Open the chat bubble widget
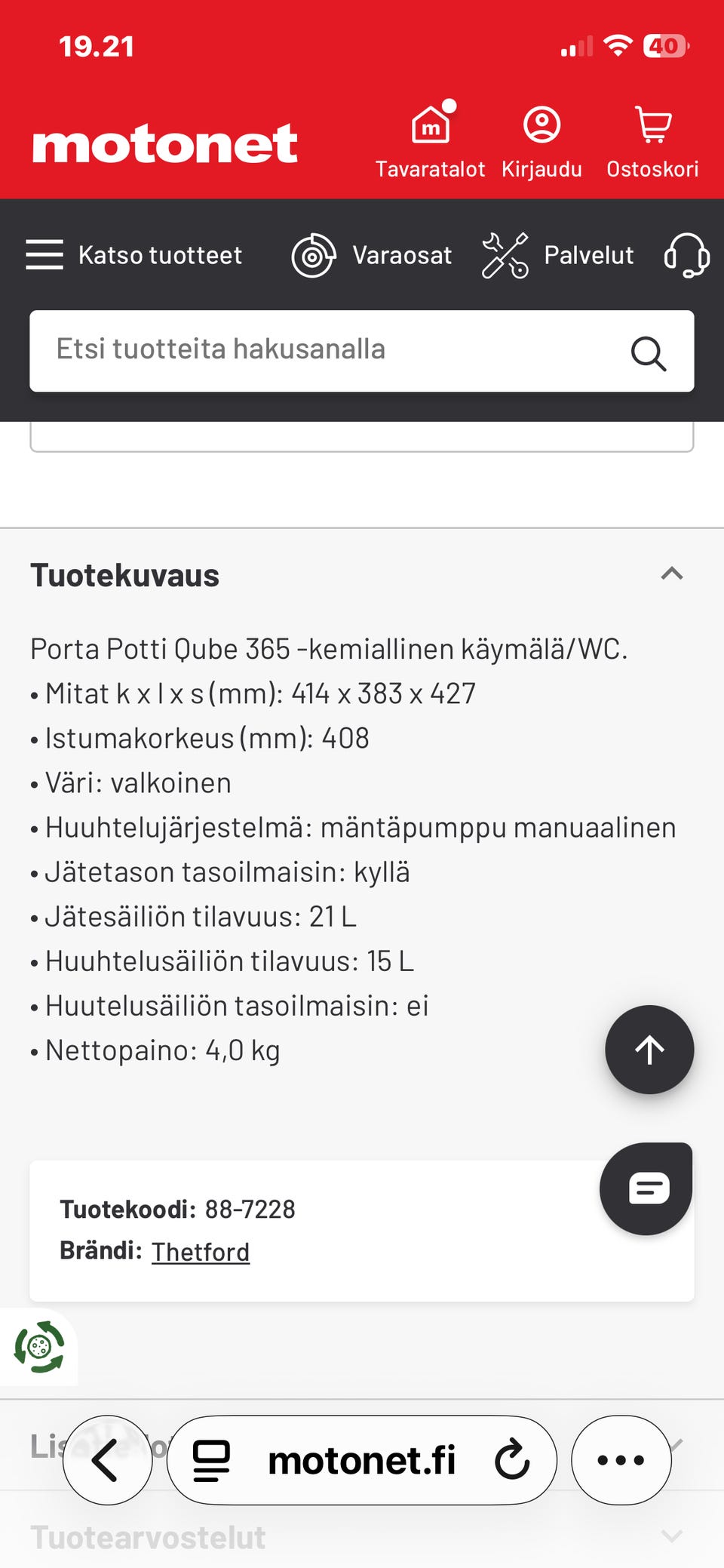 pyautogui.click(x=646, y=1188)
